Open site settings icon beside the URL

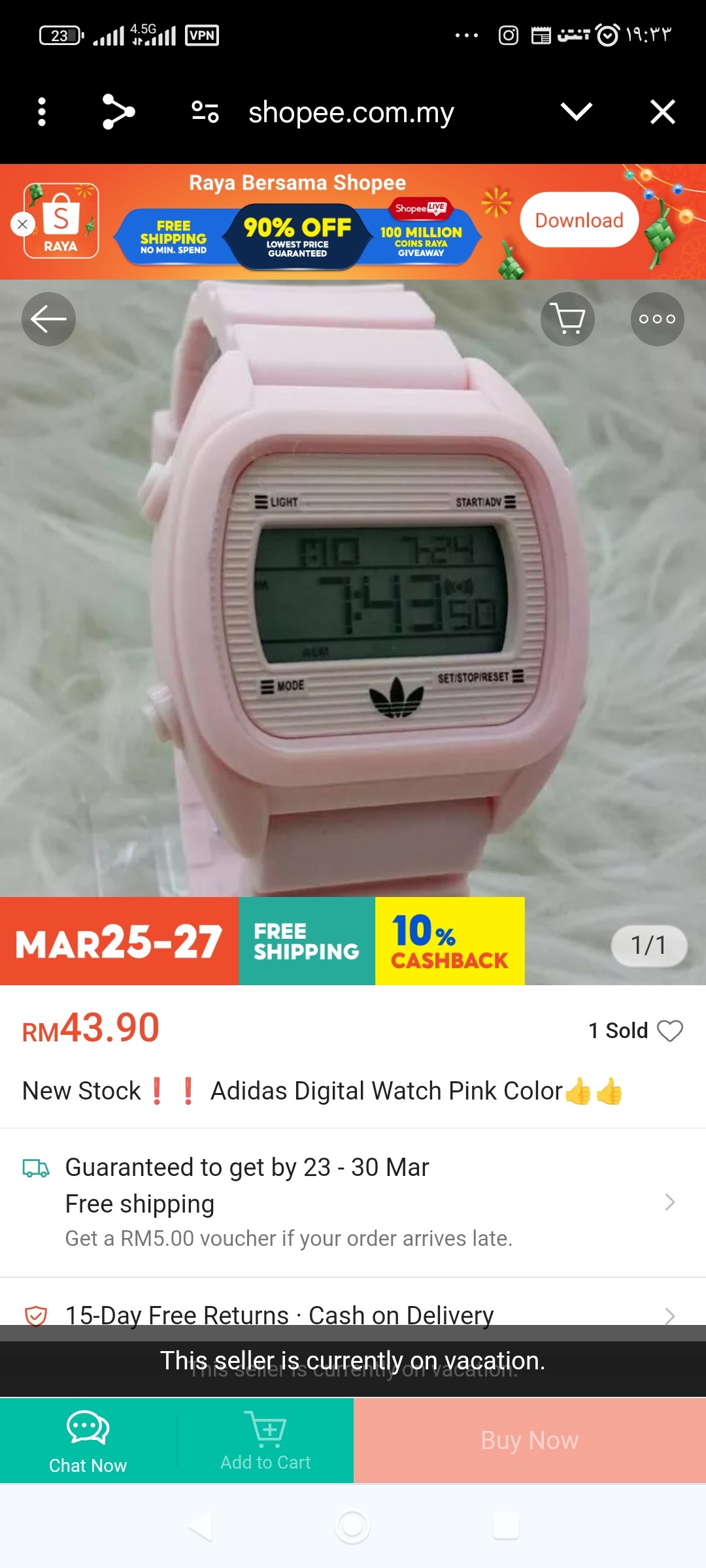(205, 112)
